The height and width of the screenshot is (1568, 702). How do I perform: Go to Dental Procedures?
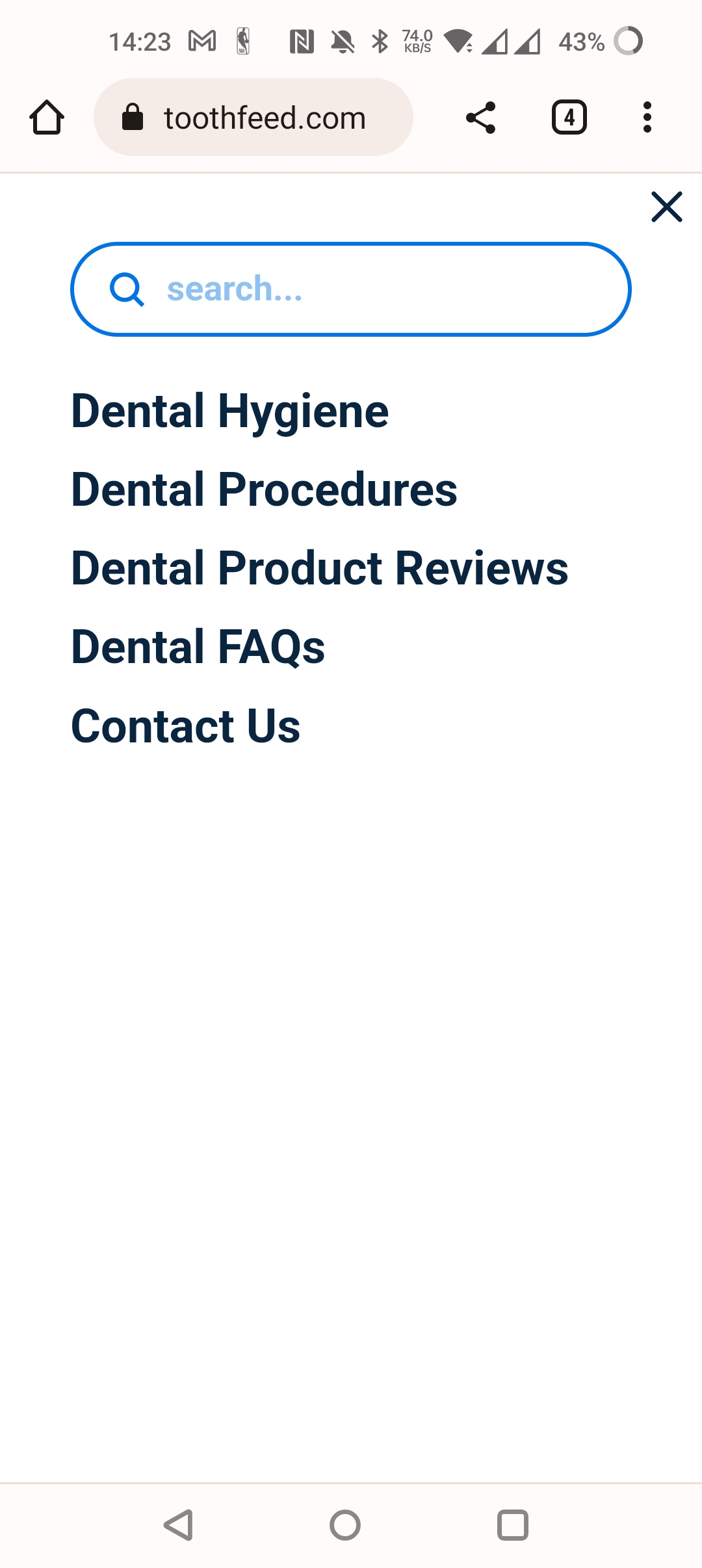(264, 490)
